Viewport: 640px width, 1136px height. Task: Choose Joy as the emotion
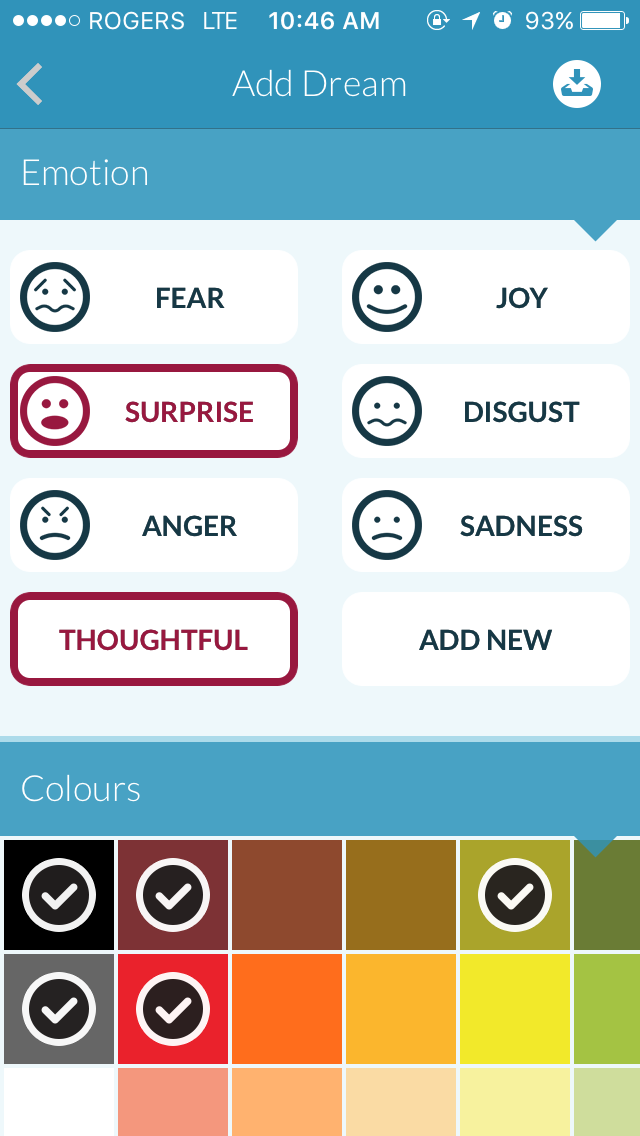(486, 297)
